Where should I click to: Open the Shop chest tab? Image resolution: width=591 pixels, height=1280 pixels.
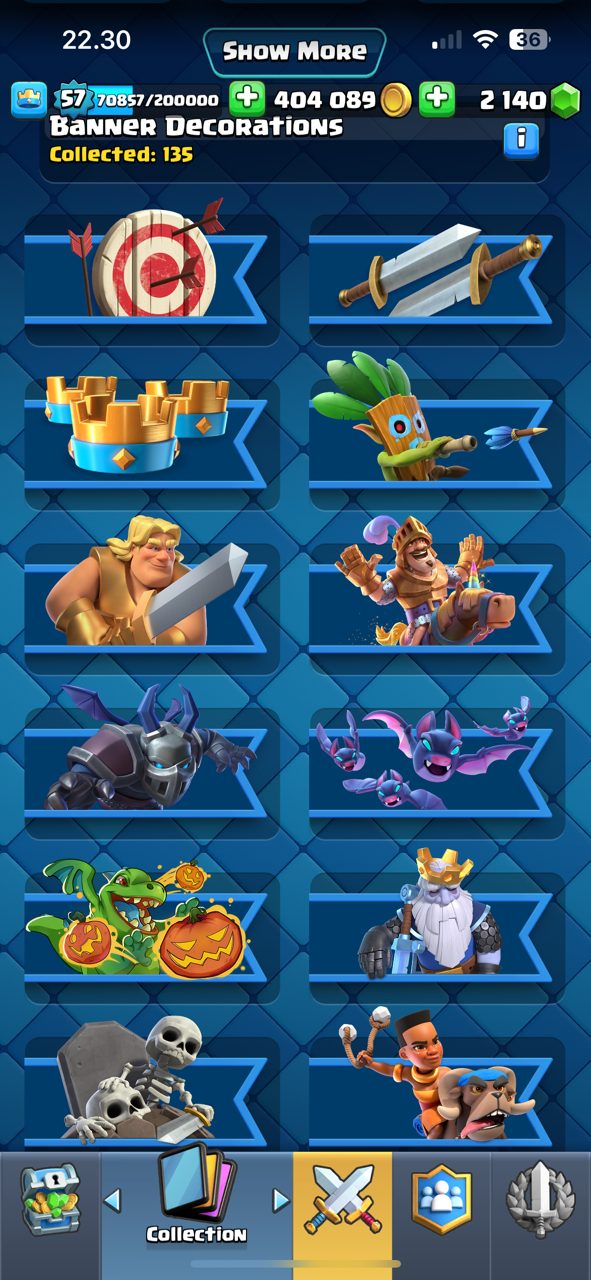click(50, 1198)
